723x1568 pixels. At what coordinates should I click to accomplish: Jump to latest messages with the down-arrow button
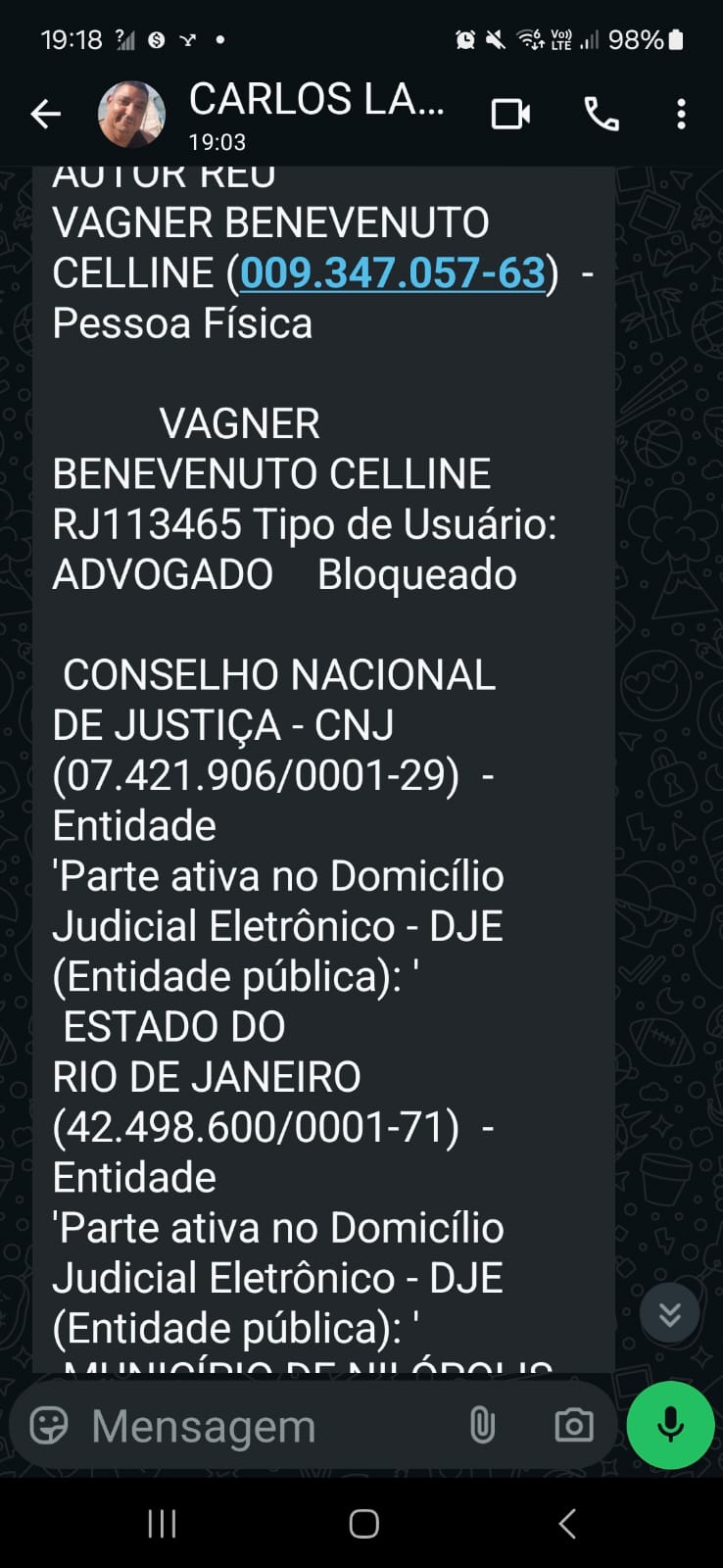(670, 1313)
